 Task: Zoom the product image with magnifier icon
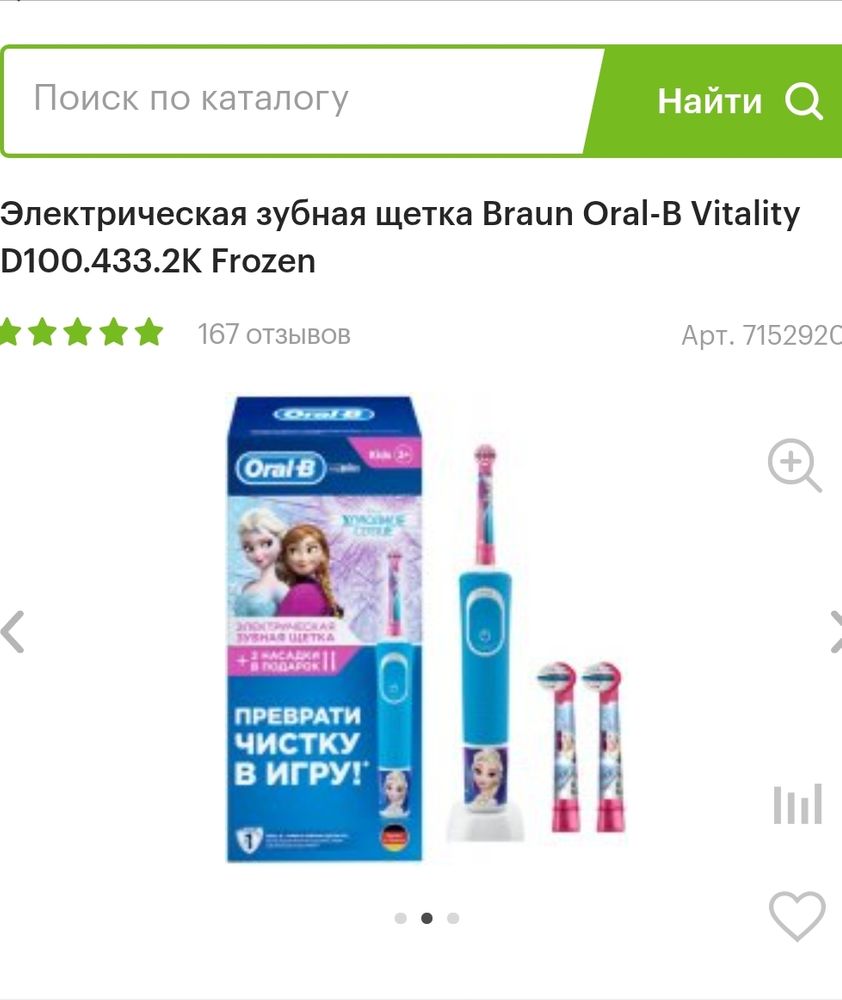[x=794, y=467]
